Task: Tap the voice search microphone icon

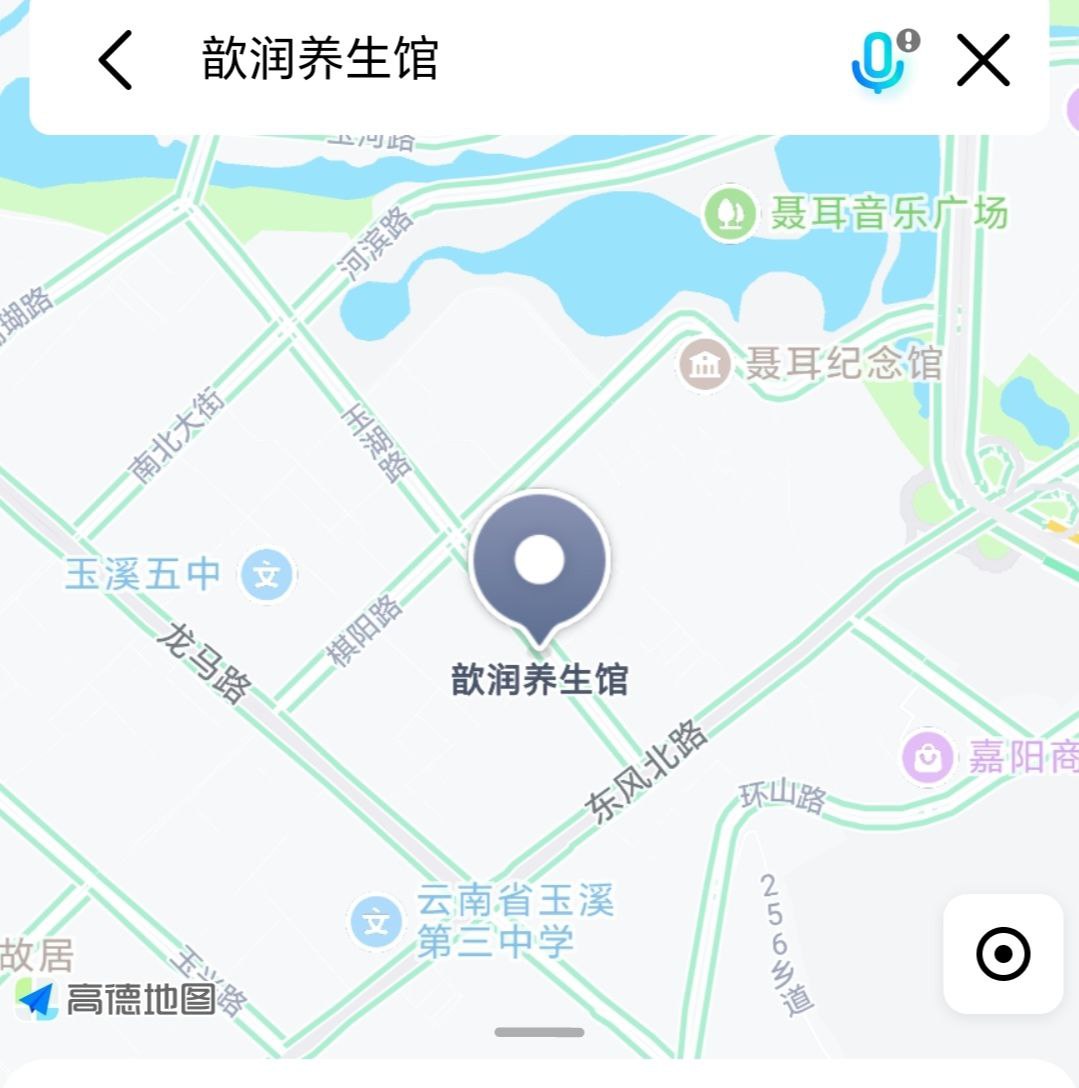Action: [x=878, y=60]
